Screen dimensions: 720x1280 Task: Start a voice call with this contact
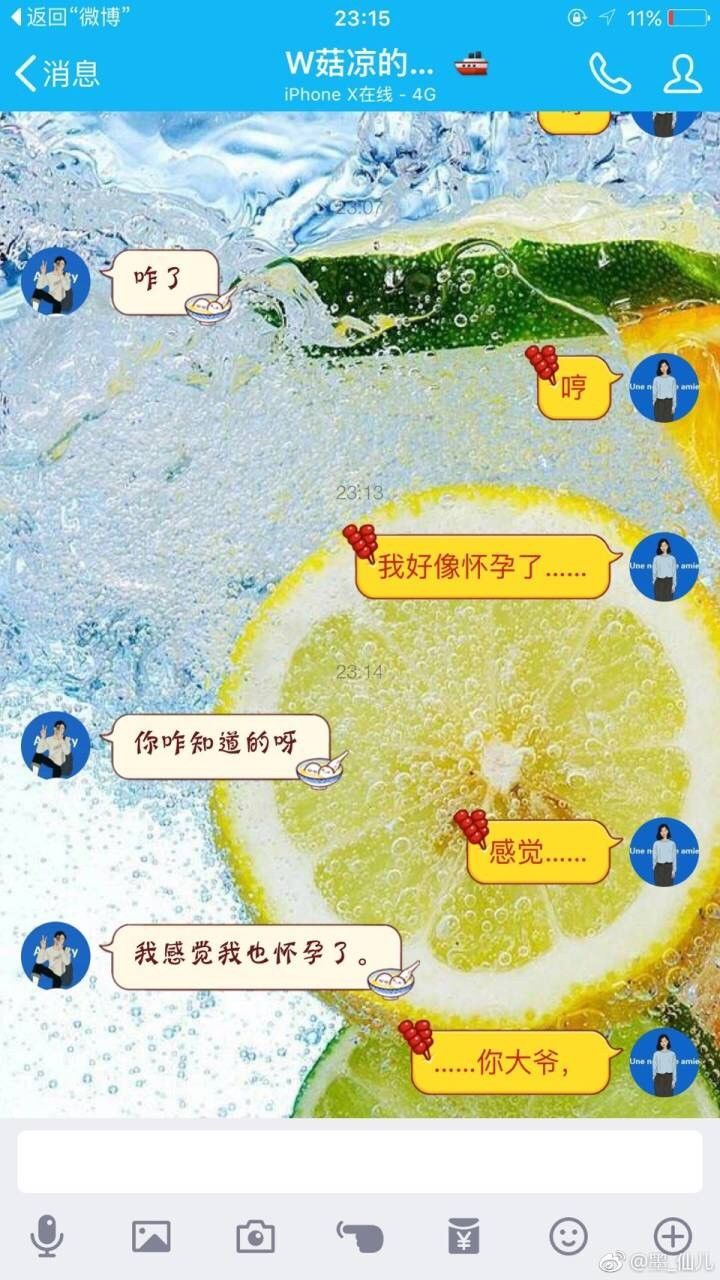click(609, 73)
